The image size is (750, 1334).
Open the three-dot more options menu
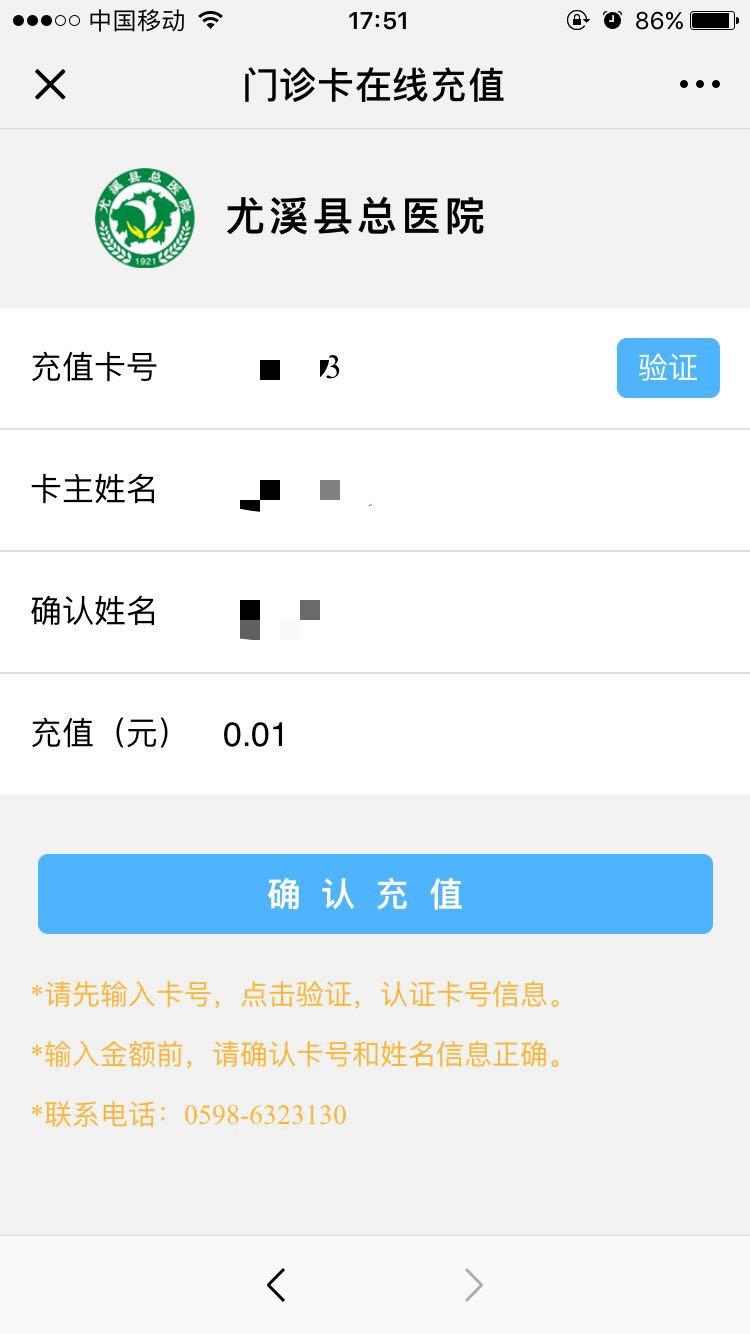pos(699,85)
